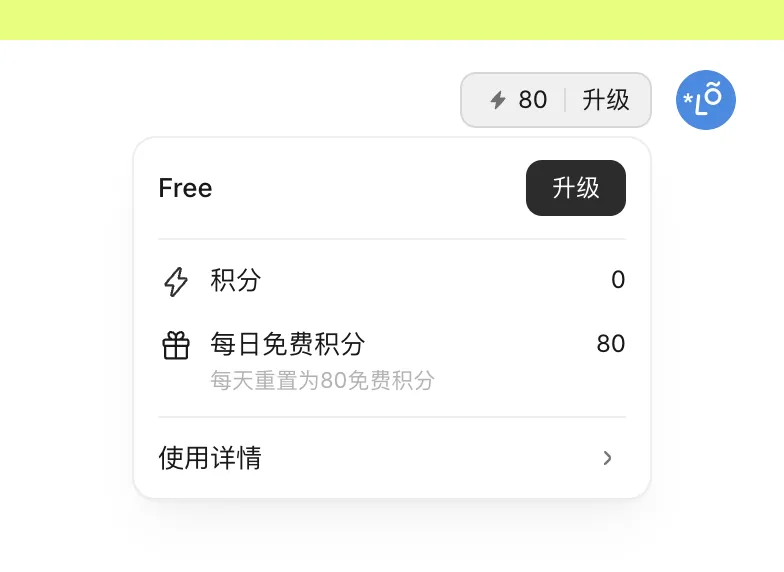Image resolution: width=784 pixels, height=572 pixels.
Task: Tap the dark 升级 button next to Free
Action: click(x=576, y=188)
